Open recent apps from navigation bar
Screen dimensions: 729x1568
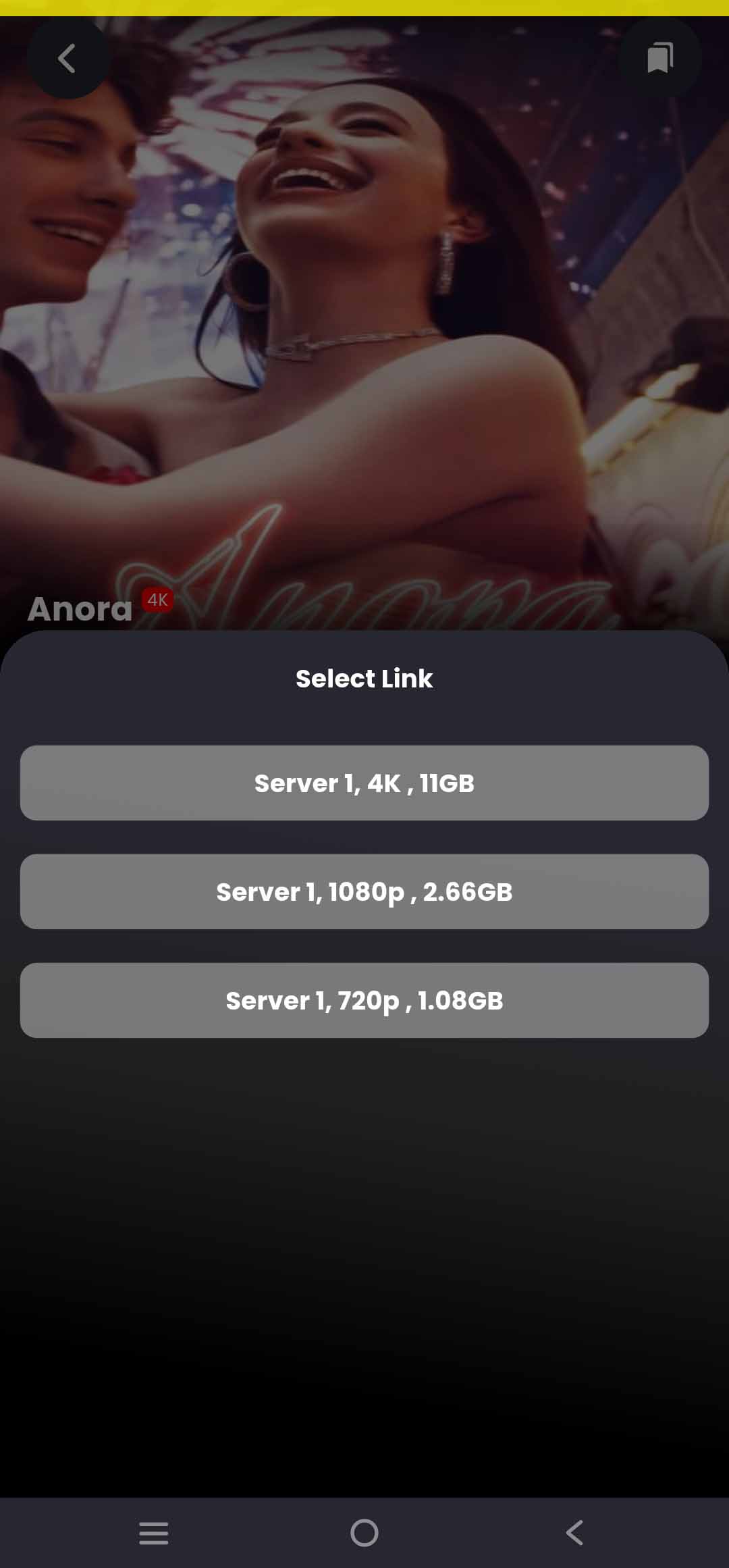tap(154, 1533)
